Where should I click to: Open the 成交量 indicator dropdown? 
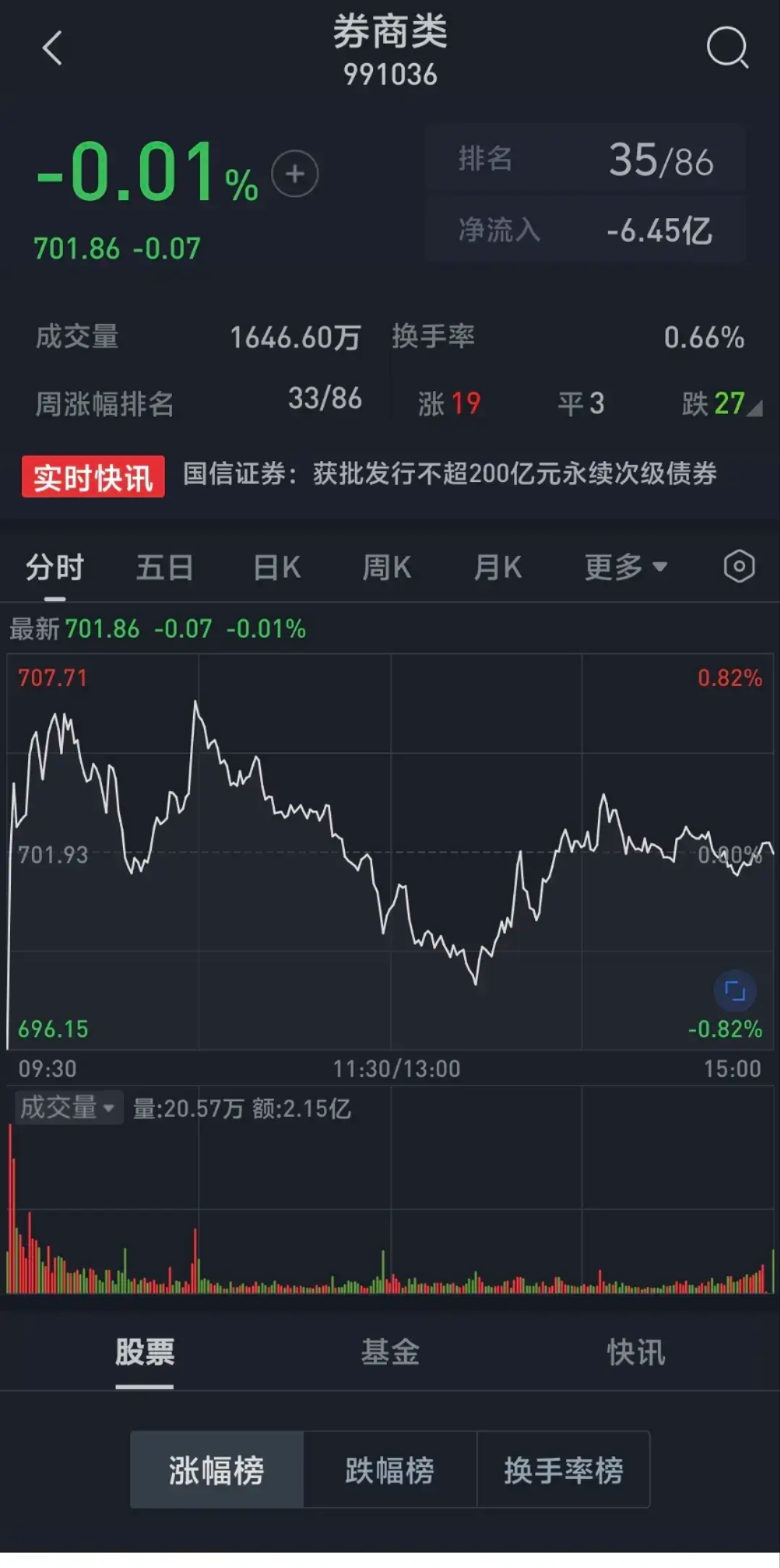67,1108
